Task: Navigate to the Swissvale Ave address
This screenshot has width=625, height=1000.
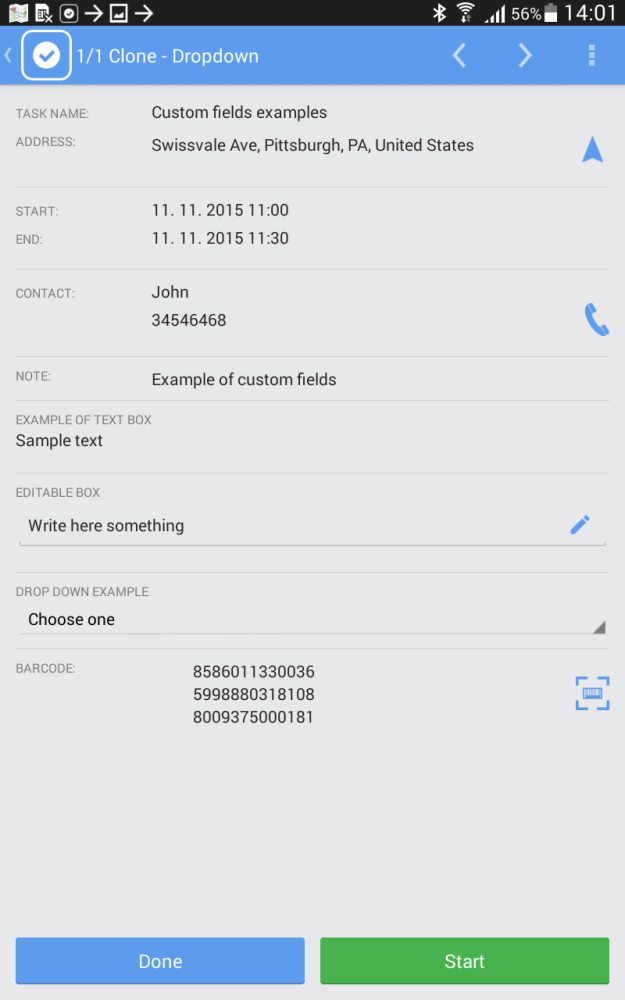Action: (592, 149)
